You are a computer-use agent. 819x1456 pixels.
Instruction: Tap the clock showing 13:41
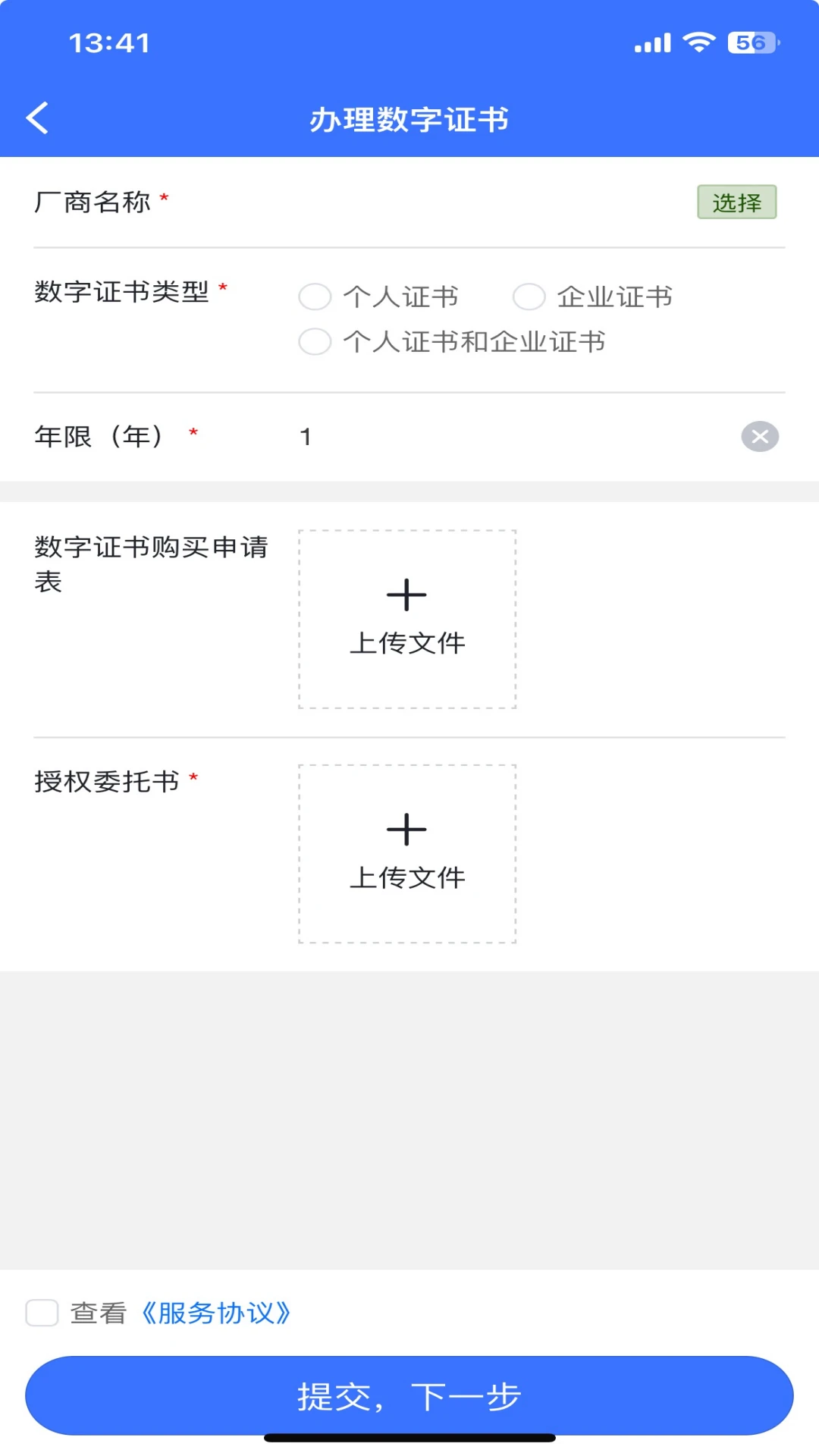coord(110,42)
